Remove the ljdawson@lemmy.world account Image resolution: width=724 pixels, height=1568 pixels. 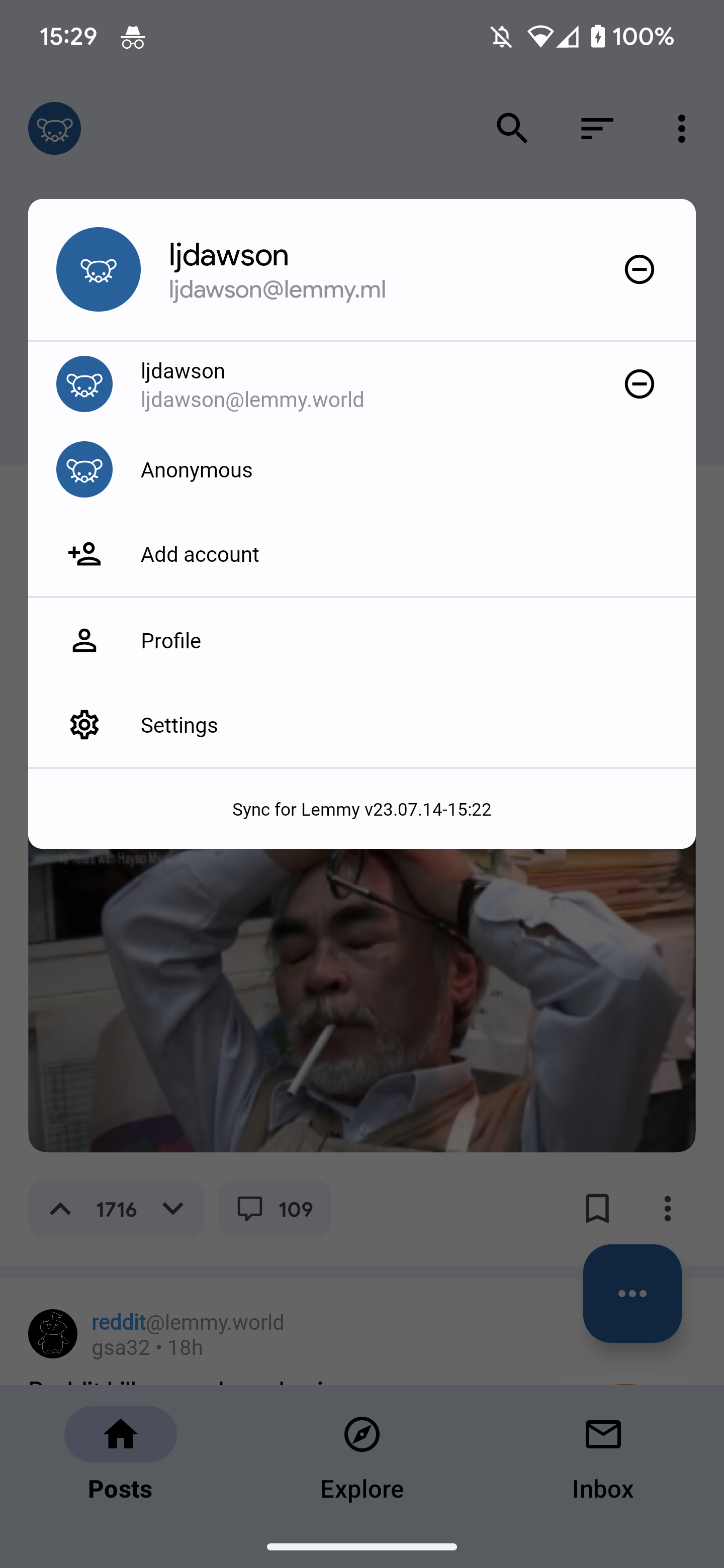click(639, 384)
